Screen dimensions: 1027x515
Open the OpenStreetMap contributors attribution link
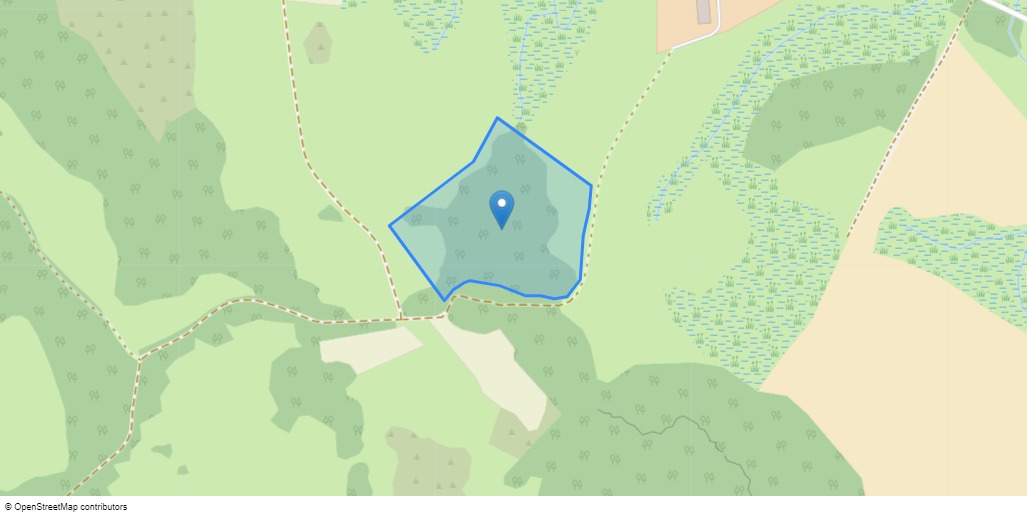click(x=70, y=507)
